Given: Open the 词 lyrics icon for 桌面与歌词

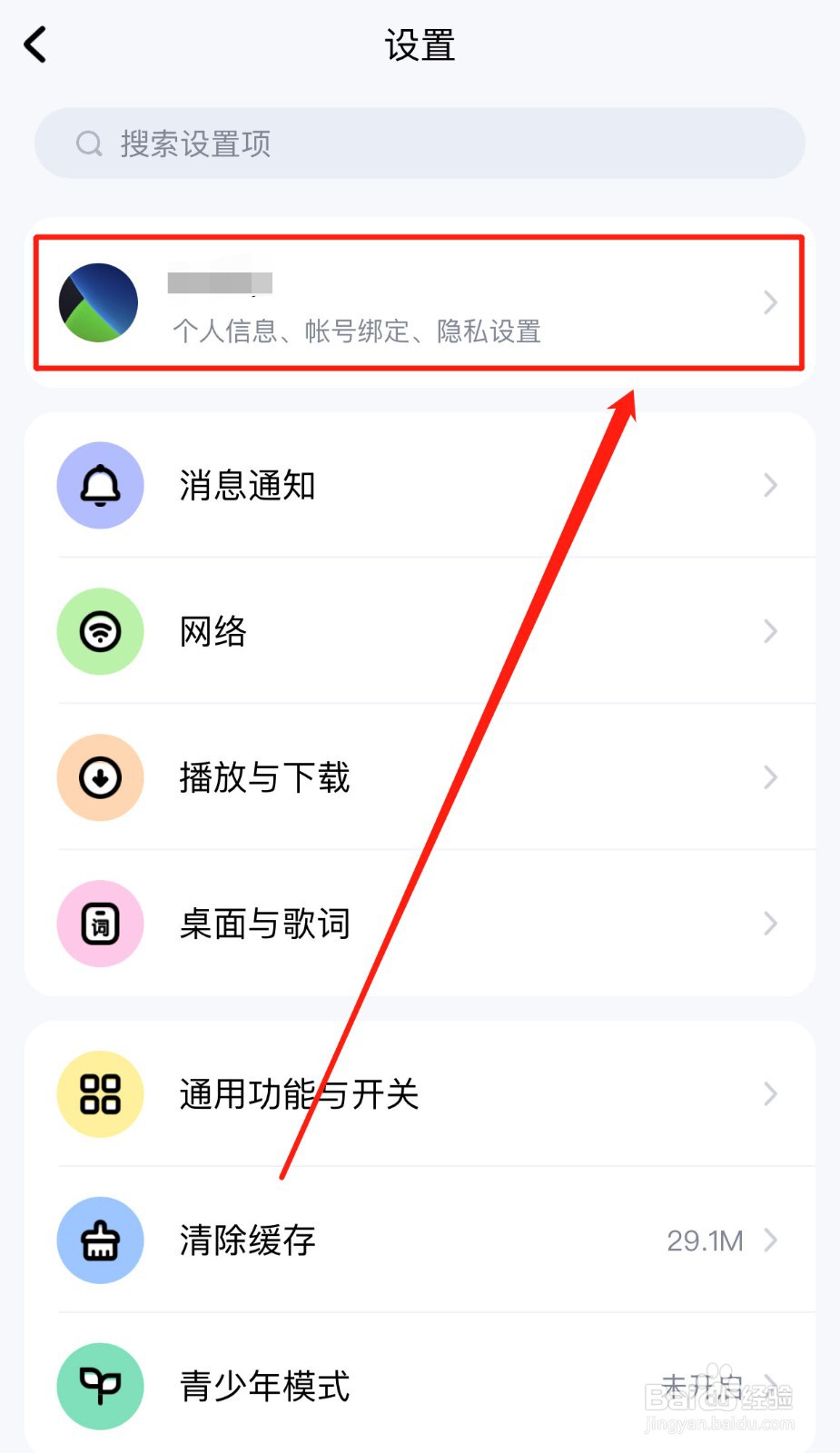Looking at the screenshot, I should point(100,924).
